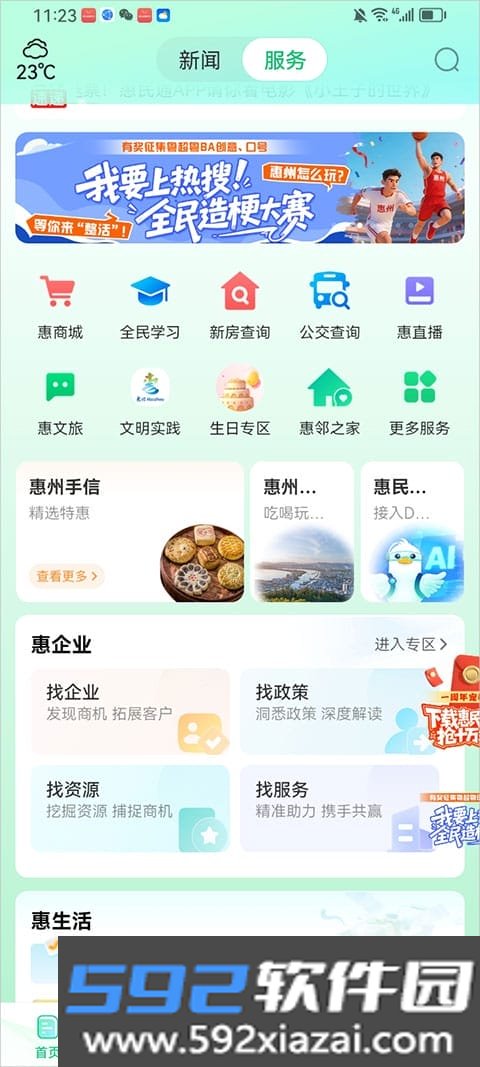Tap 进入专区 in 惠企业 section
The width and height of the screenshot is (480, 1067).
(x=411, y=644)
